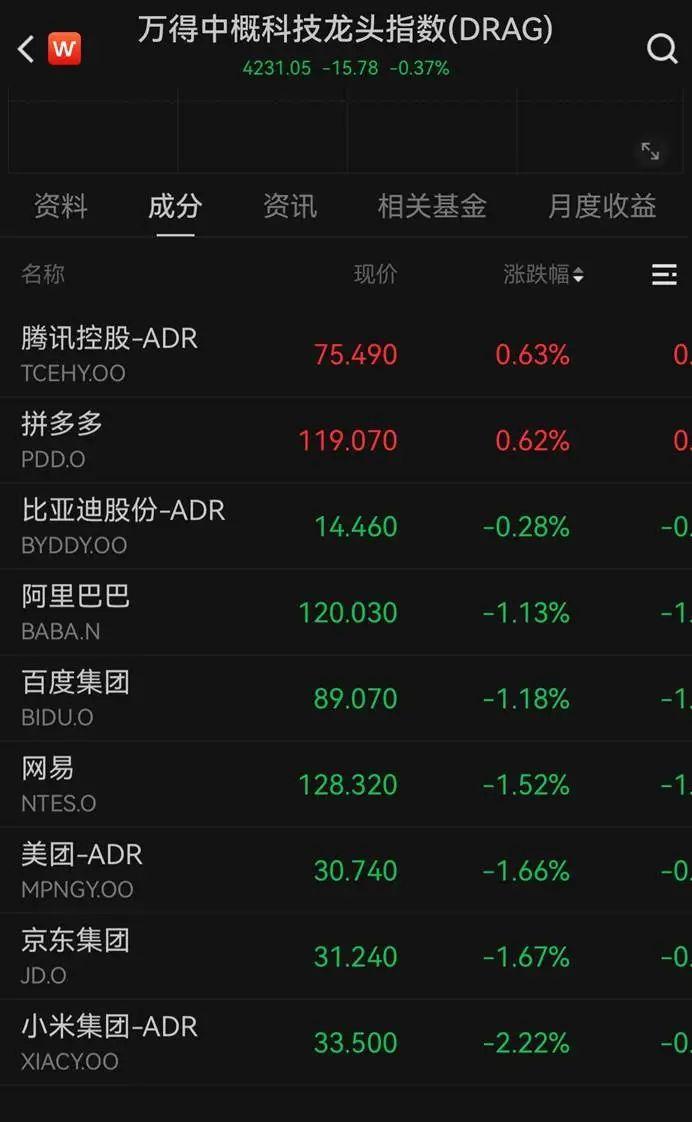Switch to the 资料 tab
The image size is (692, 1122).
pyautogui.click(x=61, y=207)
